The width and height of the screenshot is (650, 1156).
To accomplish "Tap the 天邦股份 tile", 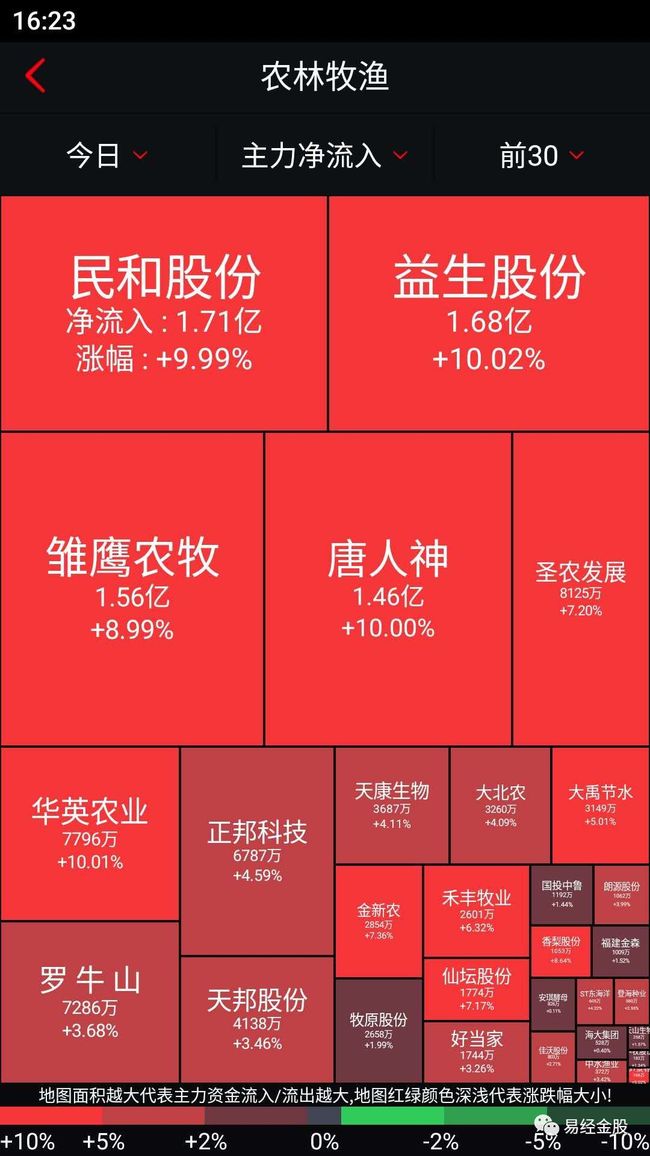I will tap(257, 1020).
